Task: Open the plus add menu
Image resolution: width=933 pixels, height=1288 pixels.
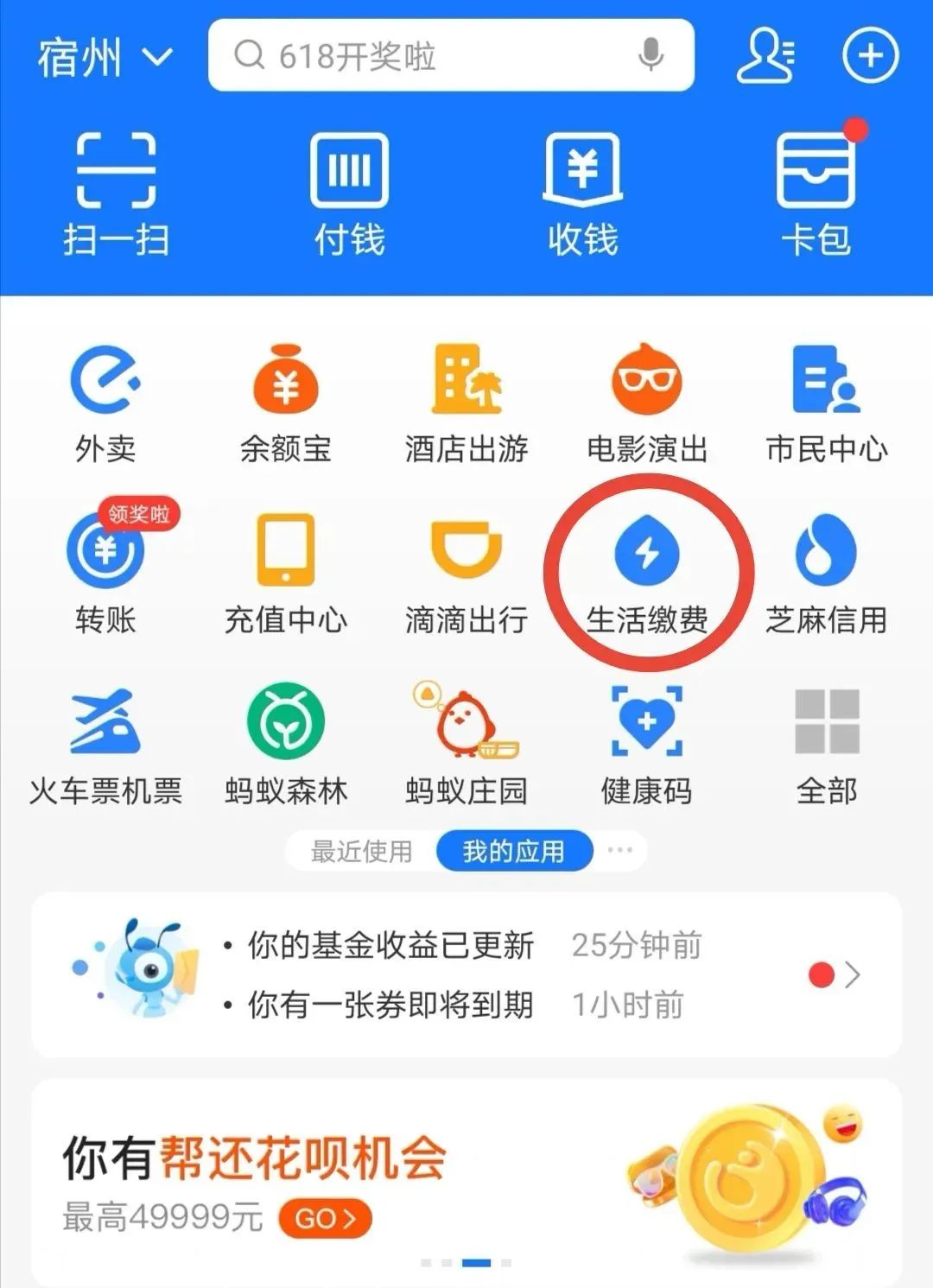Action: [870, 56]
